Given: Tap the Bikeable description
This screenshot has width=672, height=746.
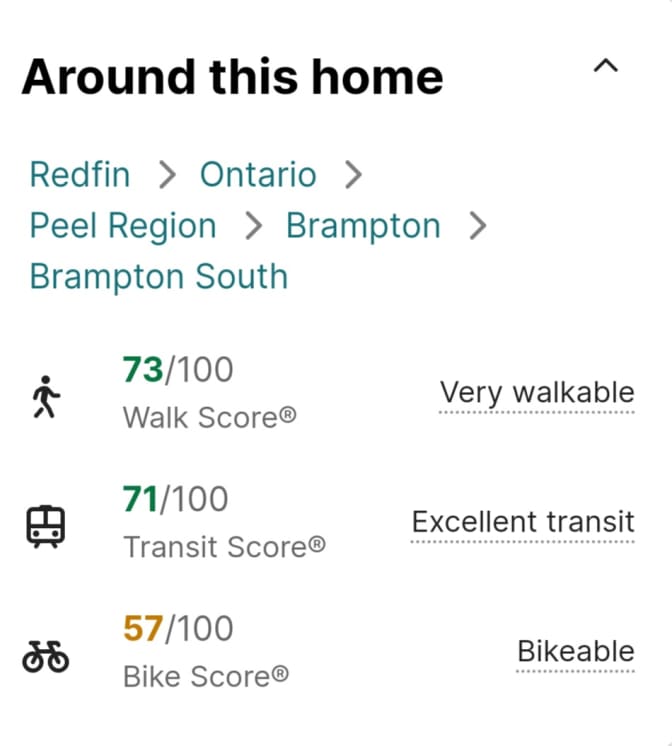Looking at the screenshot, I should click(575, 652).
